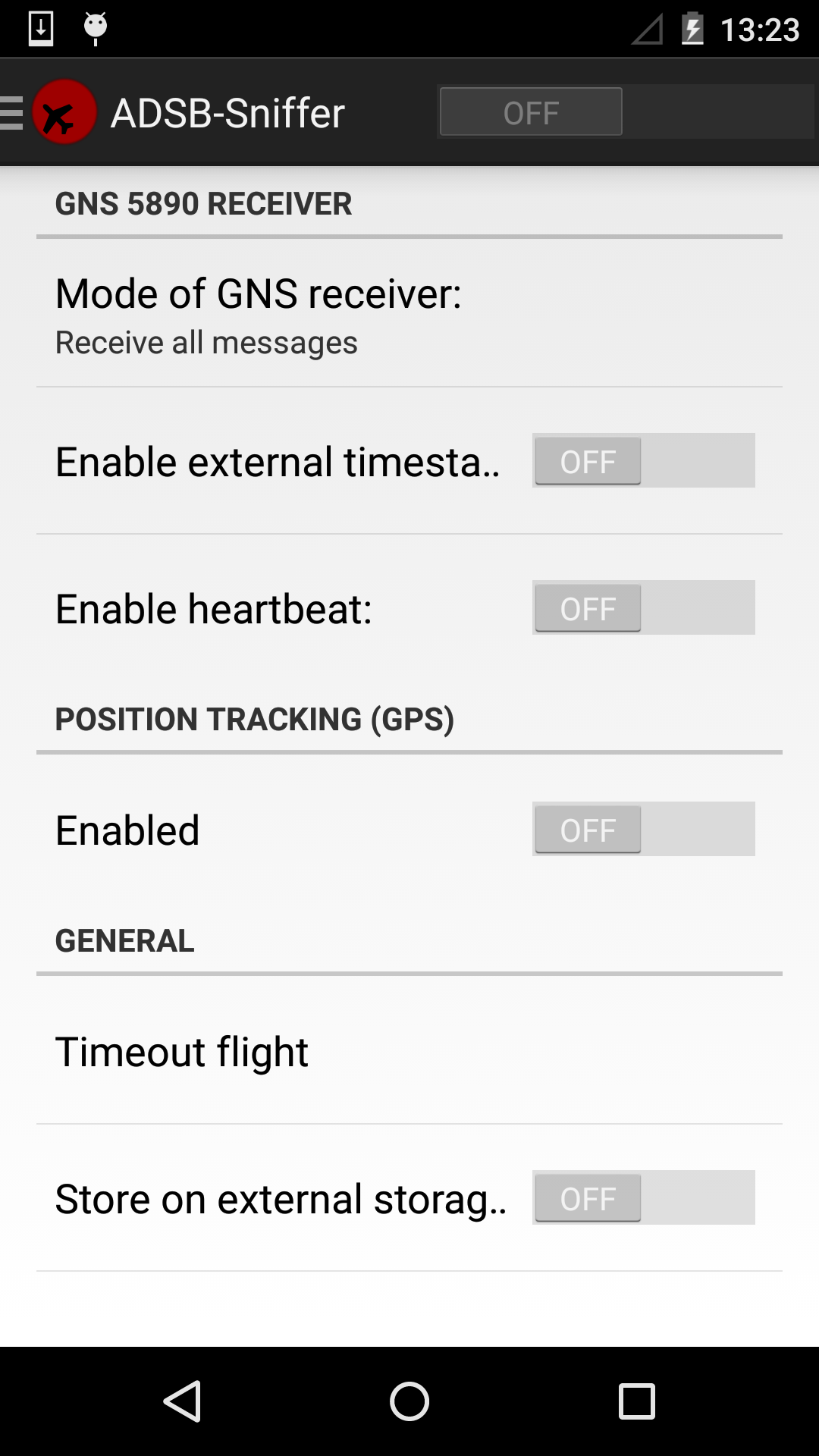
Task: Open Timeout flight setting
Action: point(409,1051)
